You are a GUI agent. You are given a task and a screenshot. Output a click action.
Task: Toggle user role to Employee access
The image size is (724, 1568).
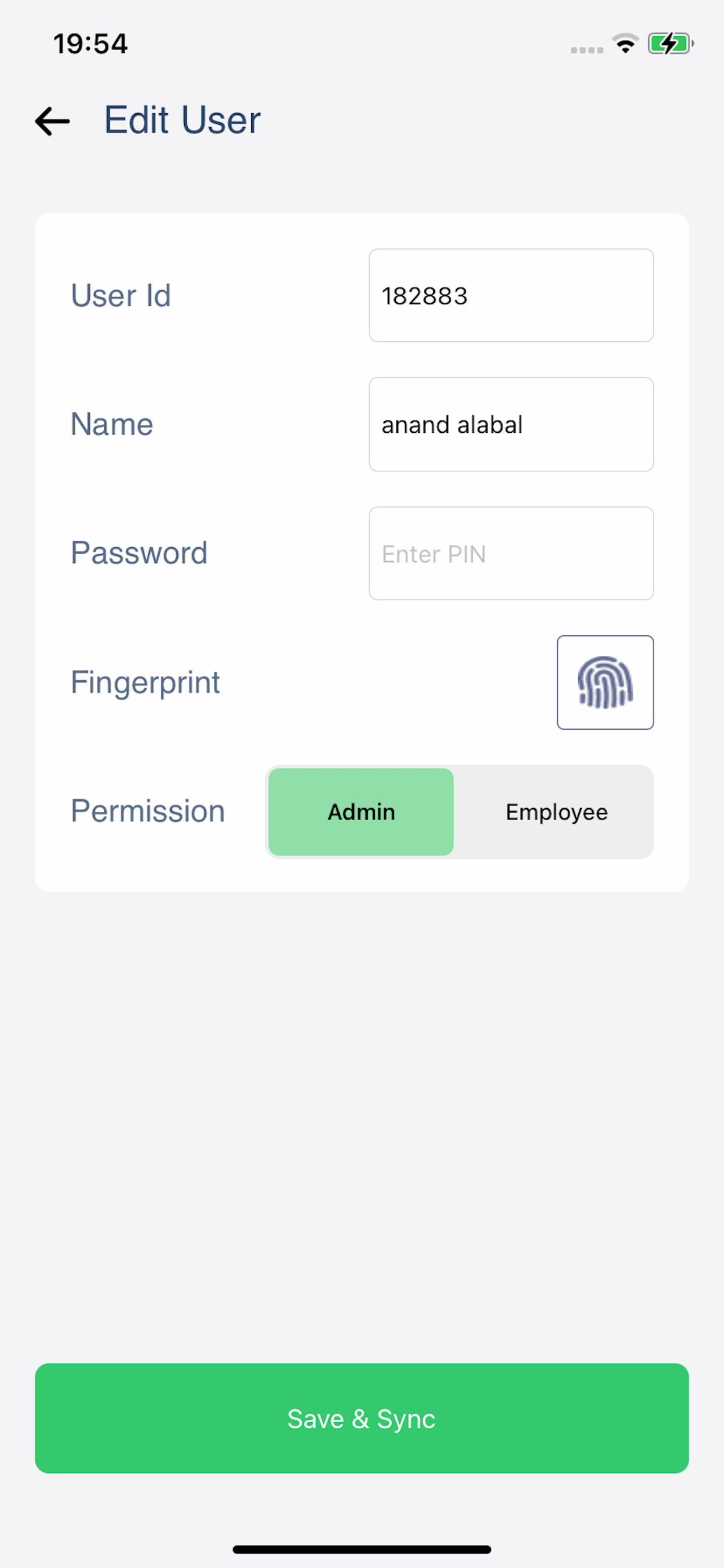[x=555, y=811]
